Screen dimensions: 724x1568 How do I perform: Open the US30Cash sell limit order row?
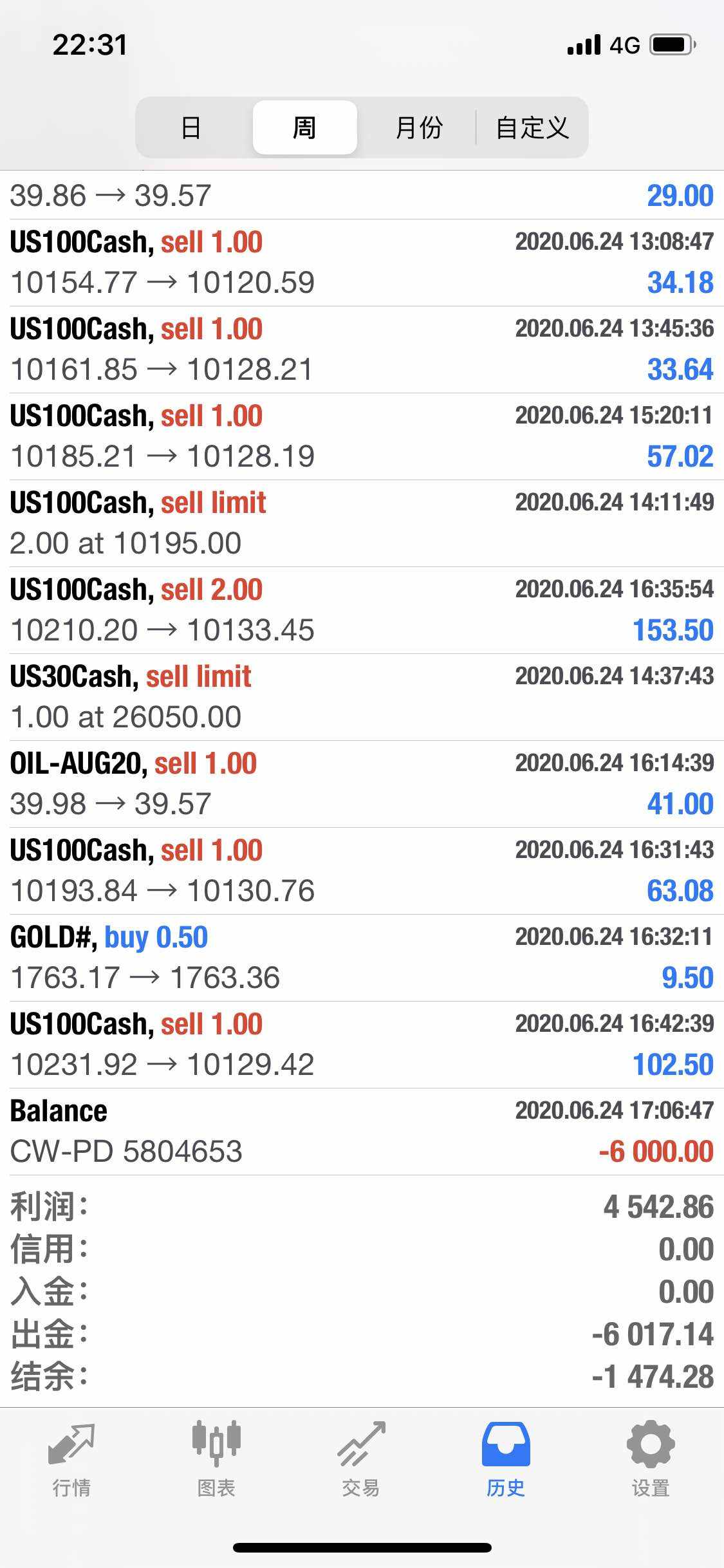click(362, 697)
